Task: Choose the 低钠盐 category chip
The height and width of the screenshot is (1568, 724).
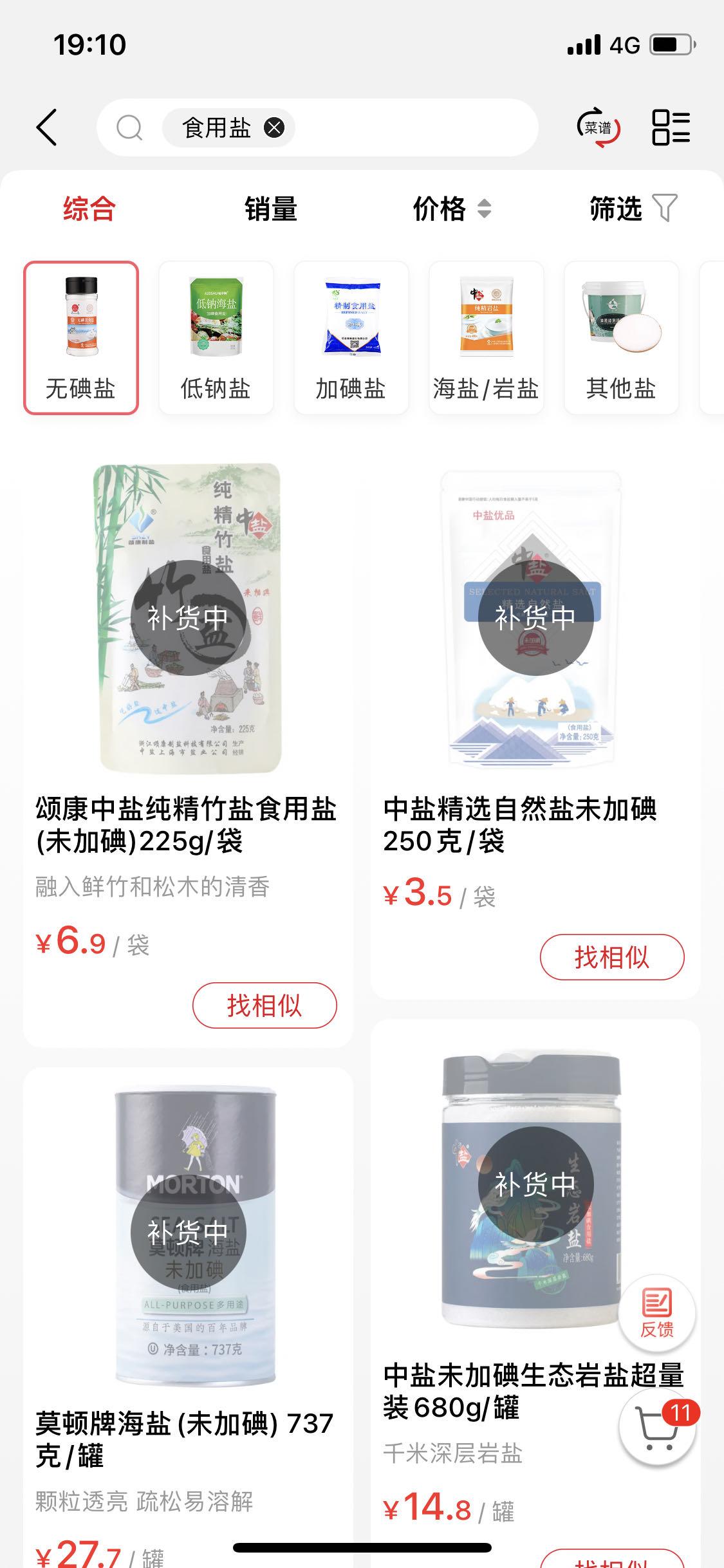Action: [216, 338]
